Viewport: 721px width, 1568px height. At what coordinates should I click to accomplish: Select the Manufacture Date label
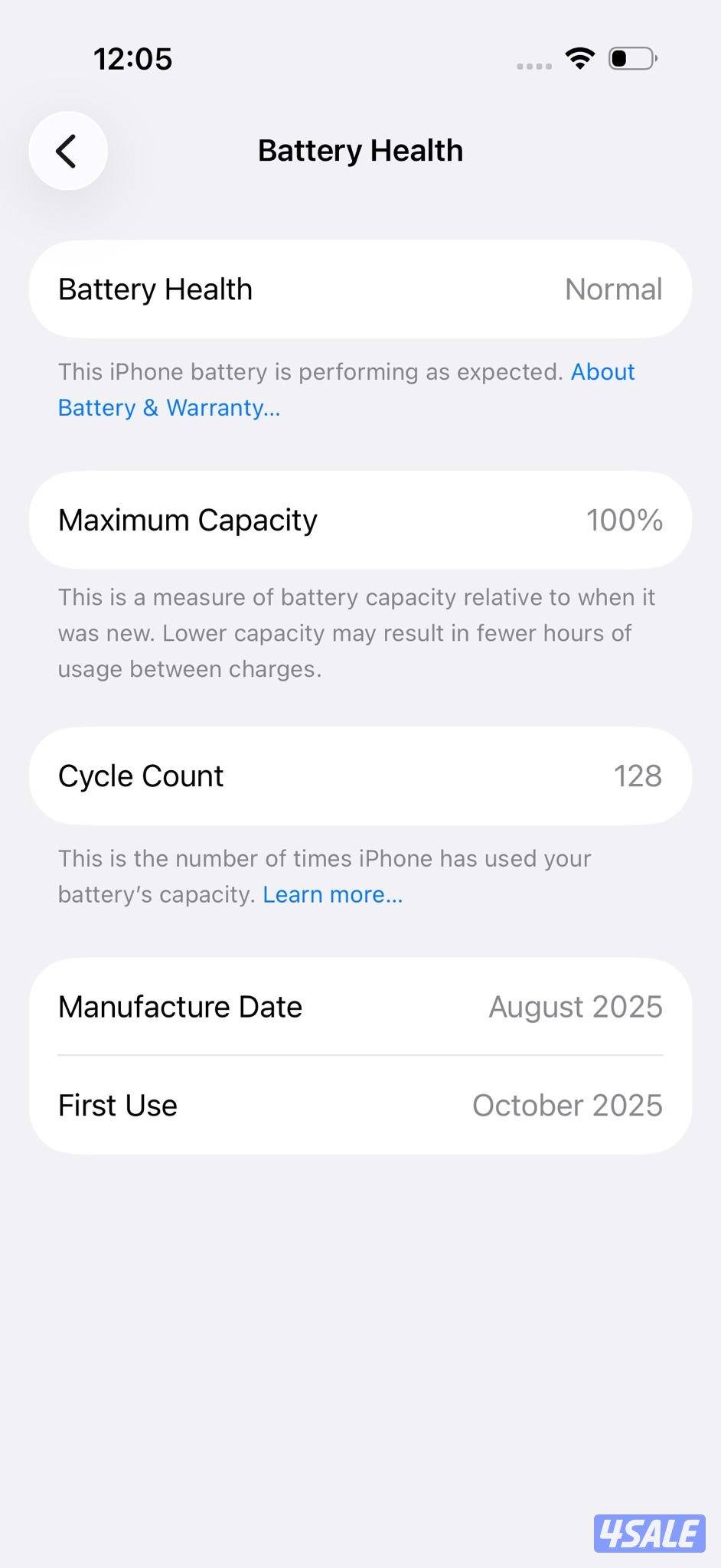180,1007
